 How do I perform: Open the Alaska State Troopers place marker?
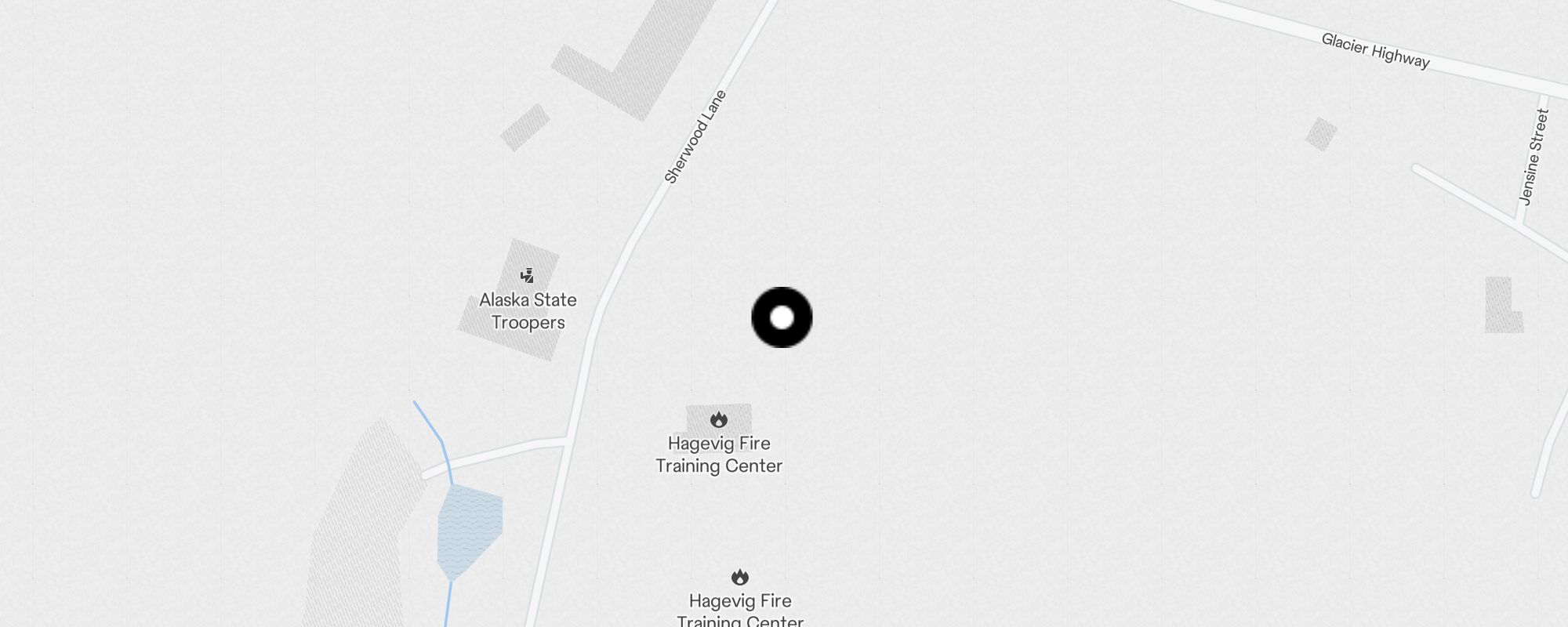point(528,276)
